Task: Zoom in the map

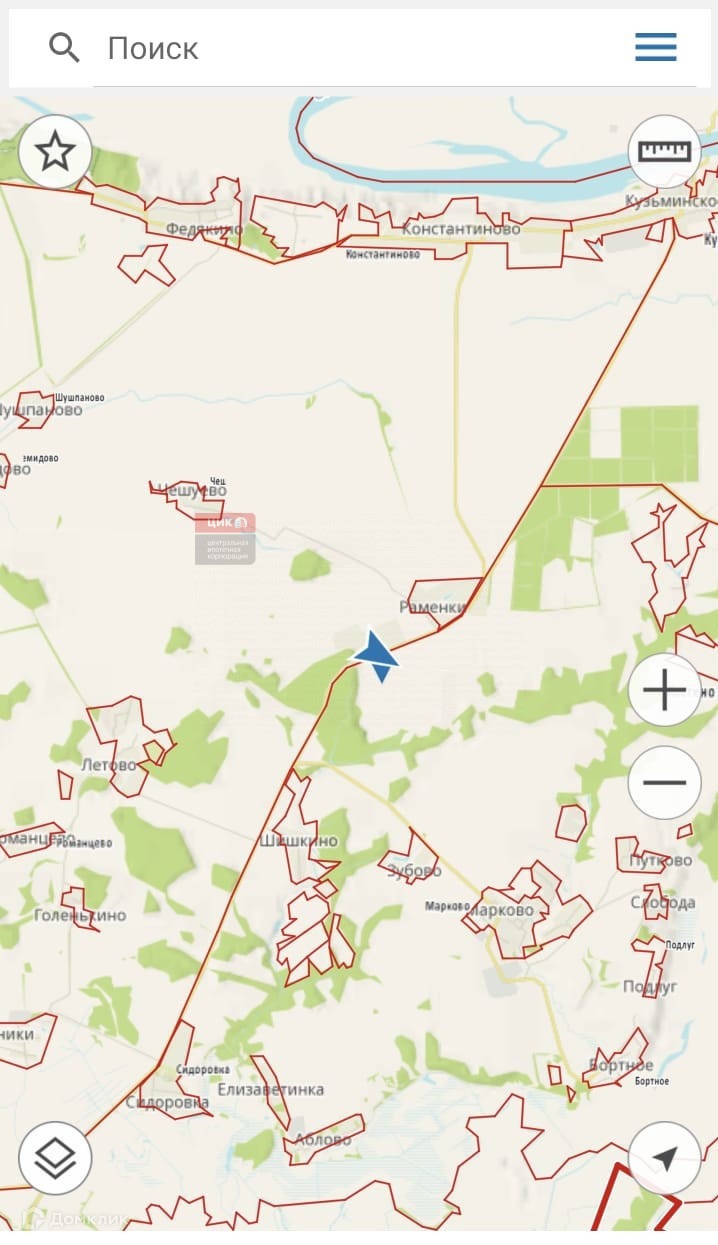Action: pyautogui.click(x=664, y=690)
